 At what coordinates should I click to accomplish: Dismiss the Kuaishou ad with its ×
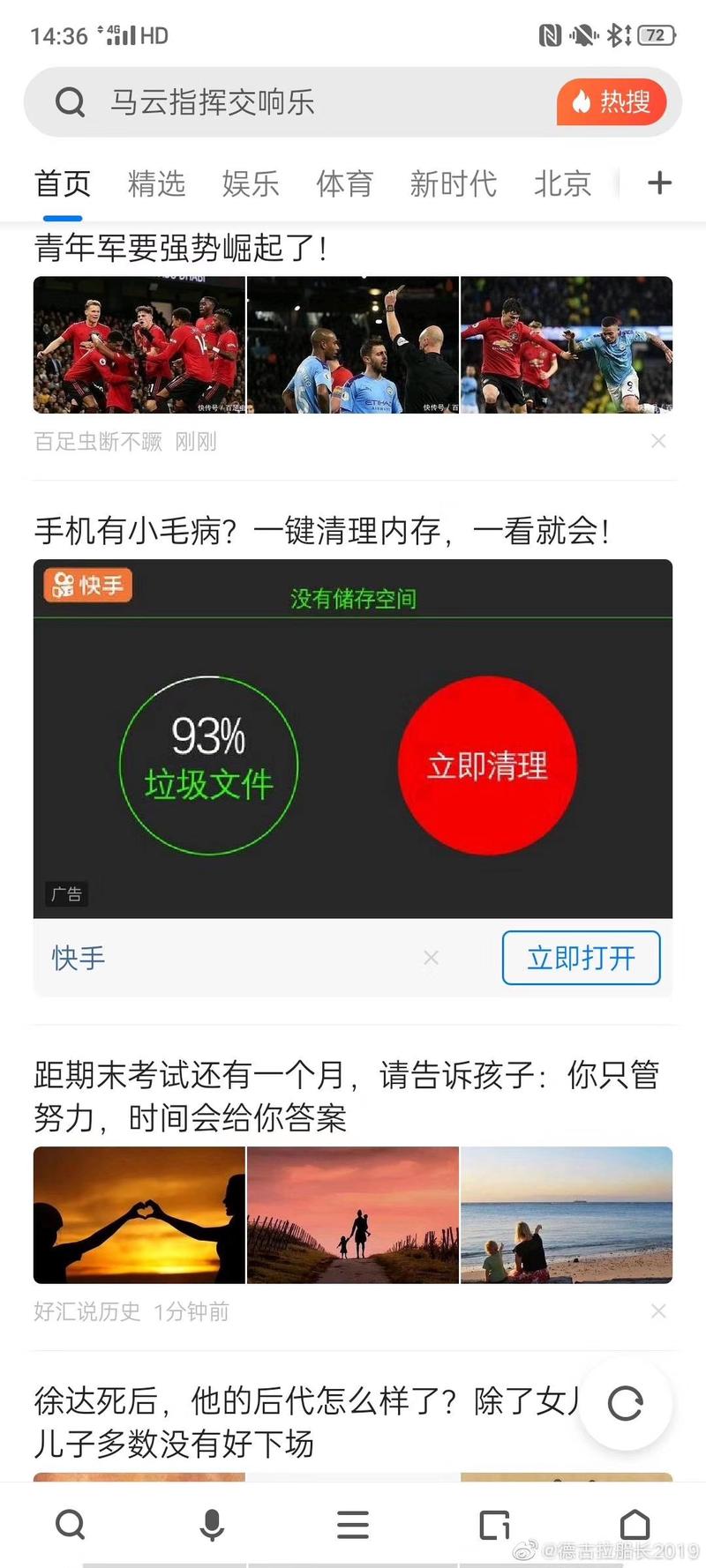(x=431, y=958)
